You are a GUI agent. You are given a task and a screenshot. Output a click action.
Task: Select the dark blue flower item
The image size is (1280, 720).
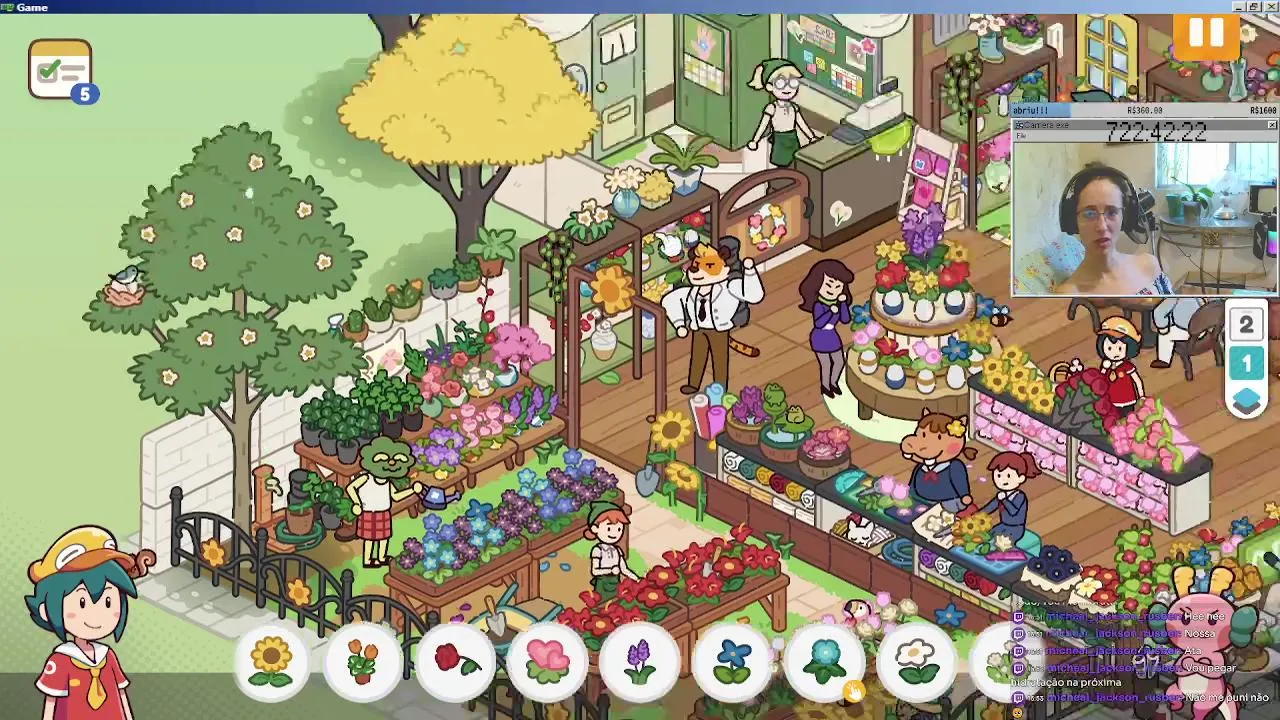[732, 660]
